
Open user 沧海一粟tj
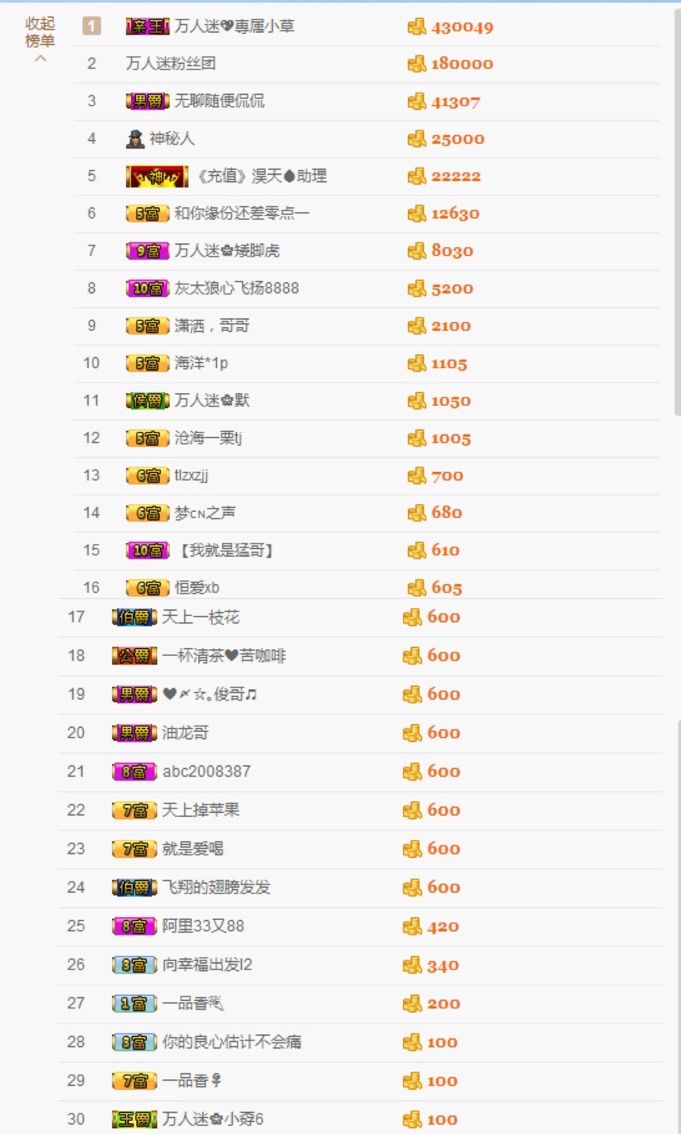click(209, 438)
